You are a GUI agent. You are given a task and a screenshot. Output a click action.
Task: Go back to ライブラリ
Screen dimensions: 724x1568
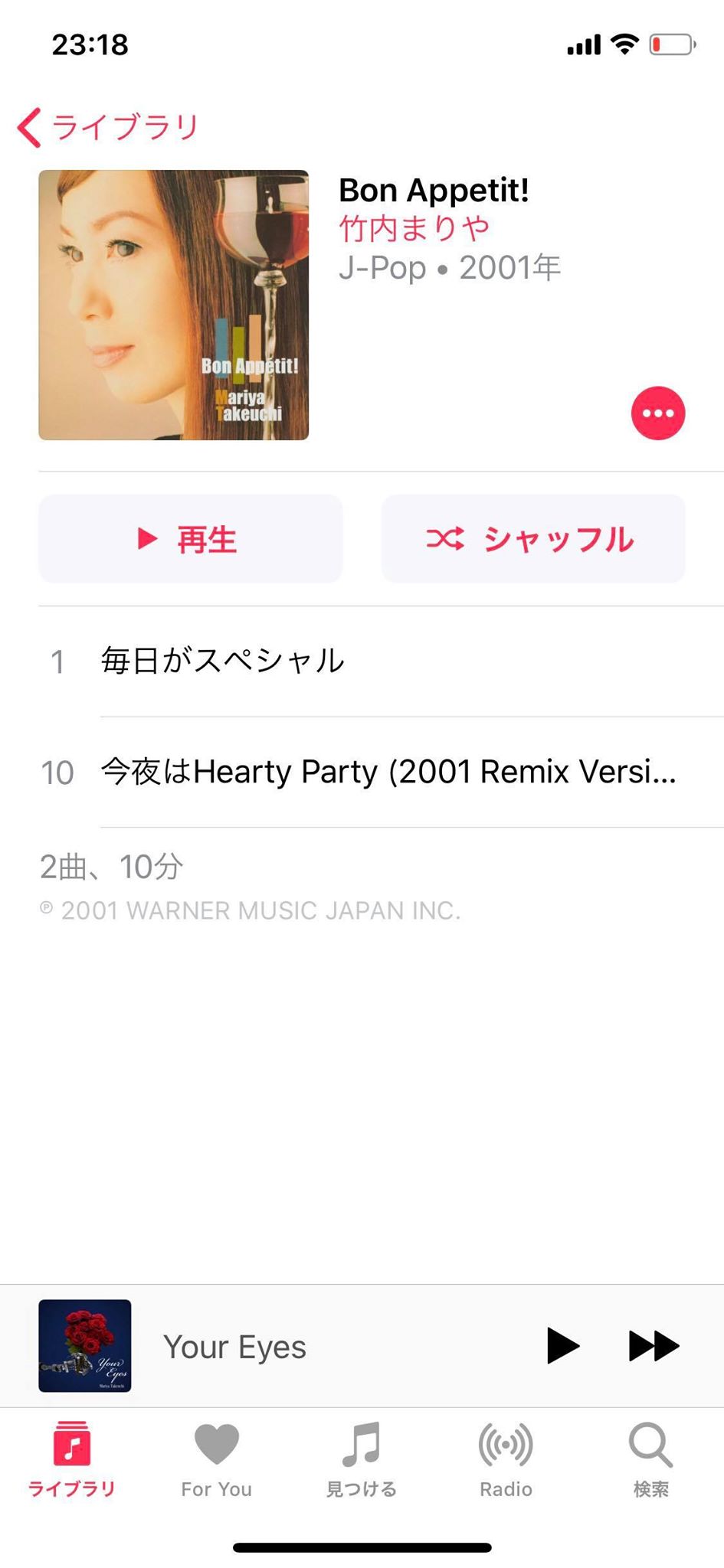(x=107, y=127)
